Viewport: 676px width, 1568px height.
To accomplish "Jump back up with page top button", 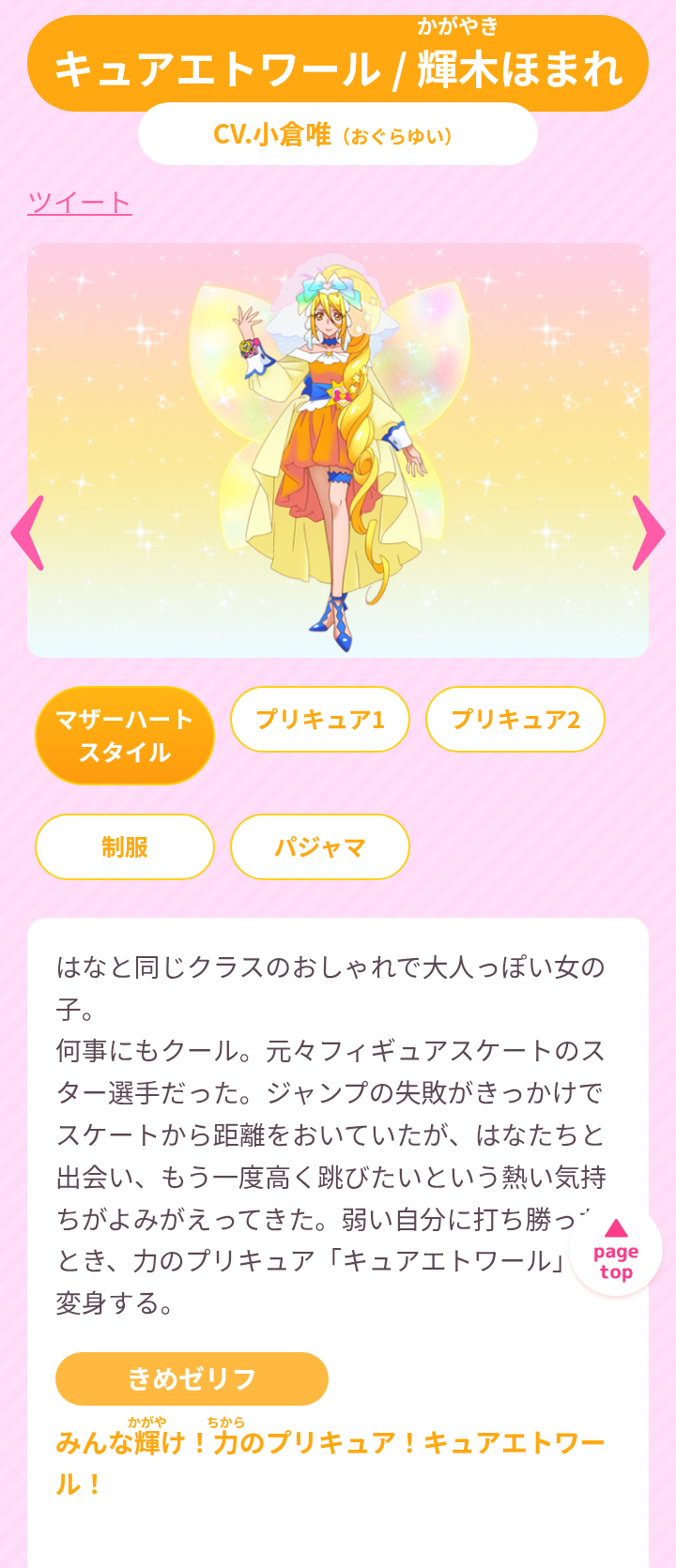I will click(616, 1251).
